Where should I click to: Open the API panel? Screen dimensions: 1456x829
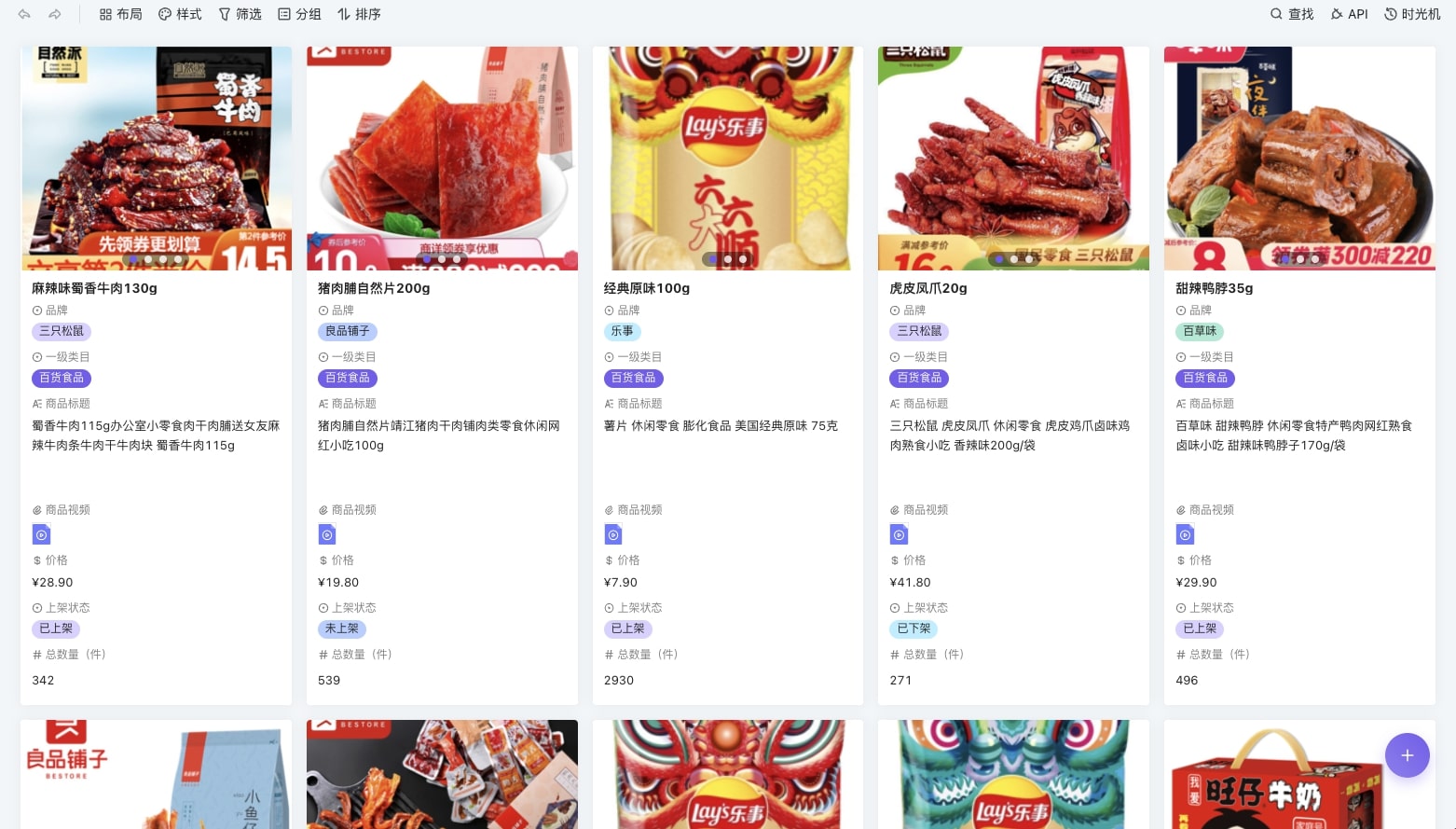click(1349, 14)
